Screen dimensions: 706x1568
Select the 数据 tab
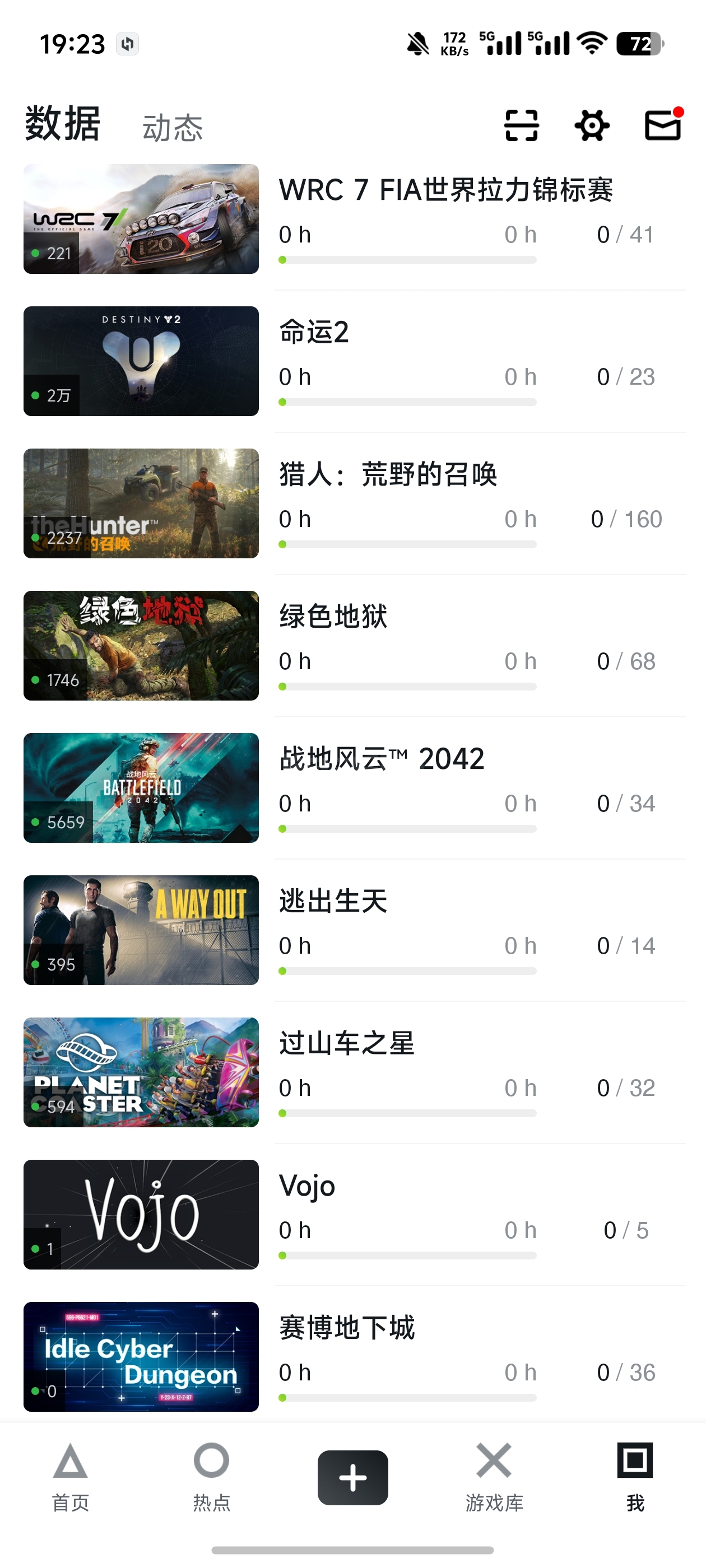click(63, 124)
